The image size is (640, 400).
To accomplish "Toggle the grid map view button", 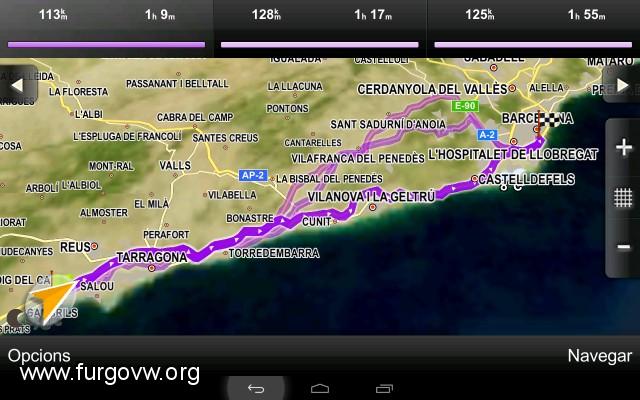I will click(x=623, y=198).
